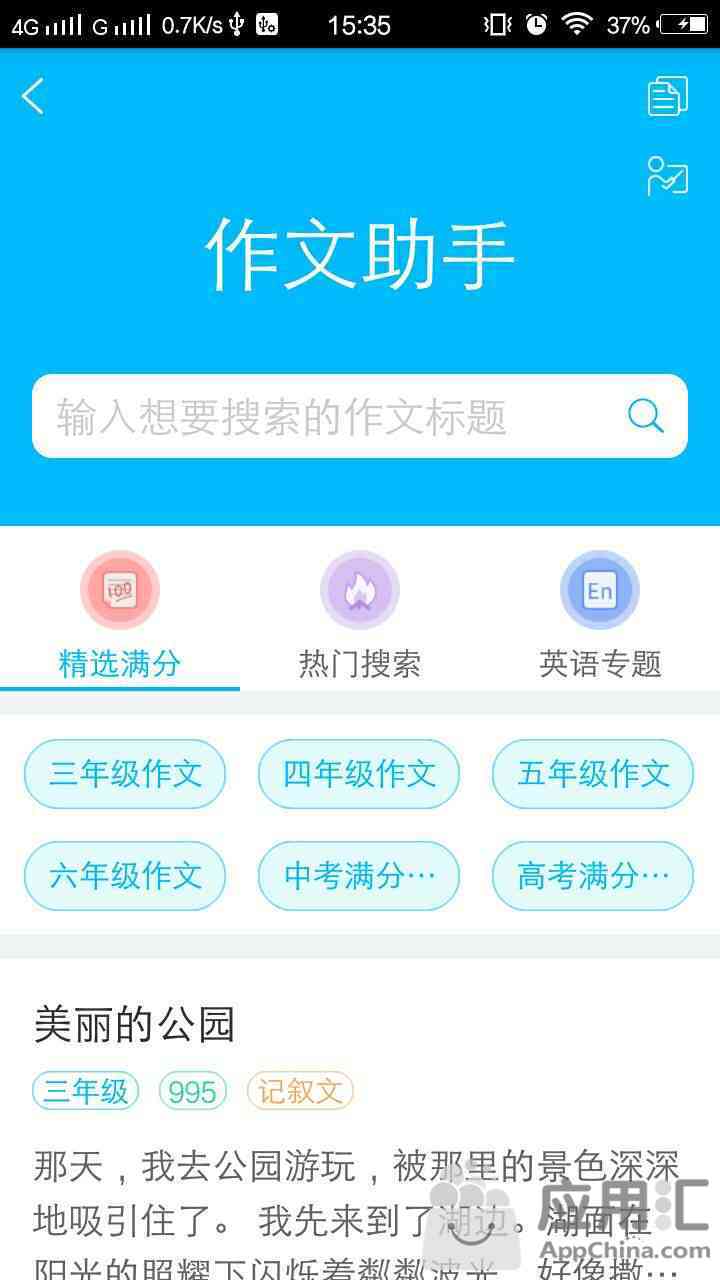The height and width of the screenshot is (1280, 720).
Task: Open the document list icon at top right
Action: point(667,97)
